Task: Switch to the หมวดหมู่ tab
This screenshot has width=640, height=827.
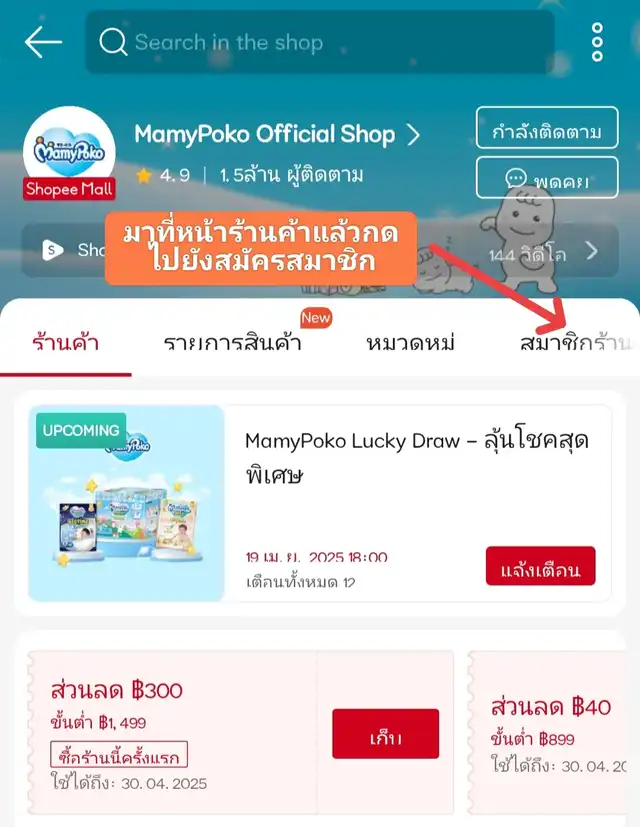Action: (x=410, y=343)
